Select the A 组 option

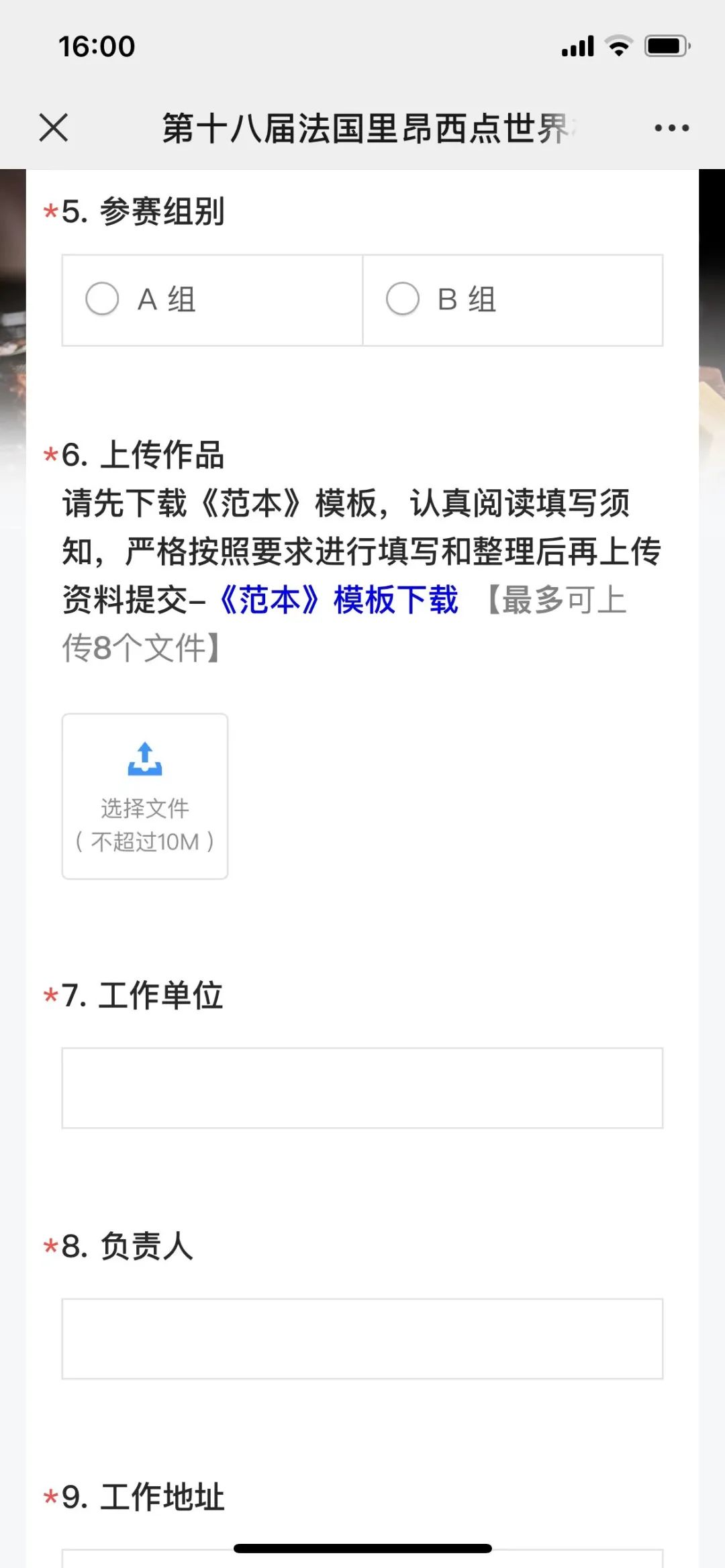(x=102, y=299)
